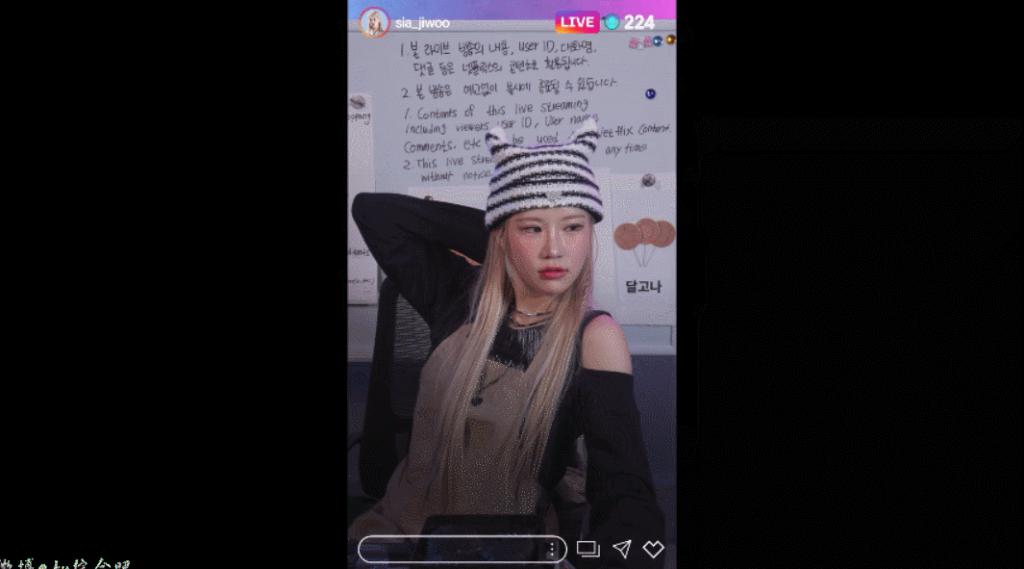Open sia_jiwoo's profile picture
The height and width of the screenshot is (569, 1024).
tap(375, 22)
